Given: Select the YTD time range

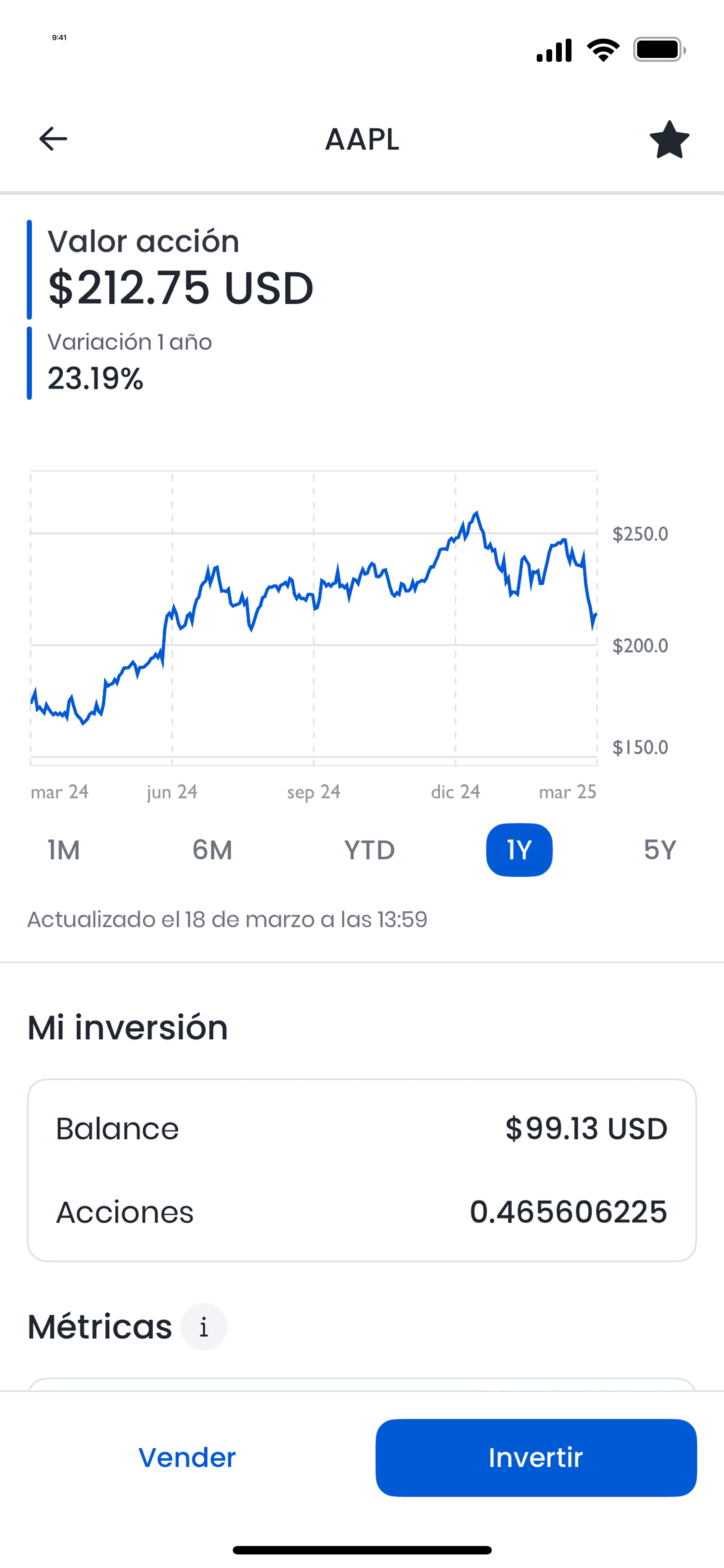Looking at the screenshot, I should click(367, 850).
